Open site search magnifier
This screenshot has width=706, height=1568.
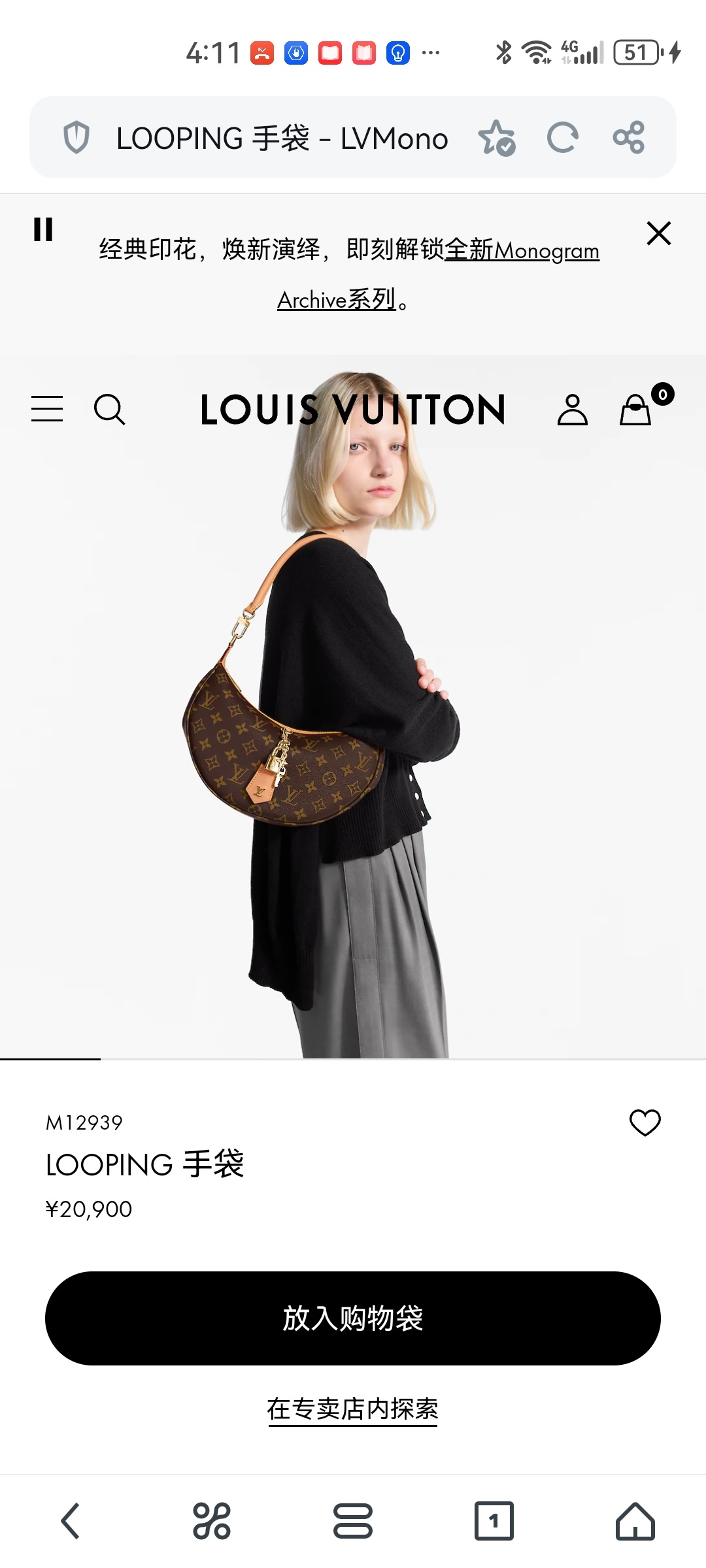[110, 410]
